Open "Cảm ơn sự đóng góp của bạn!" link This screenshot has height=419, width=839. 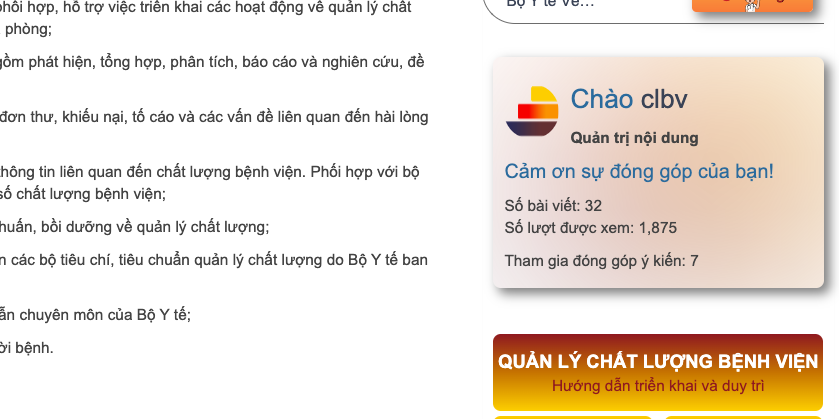pyautogui.click(x=639, y=171)
